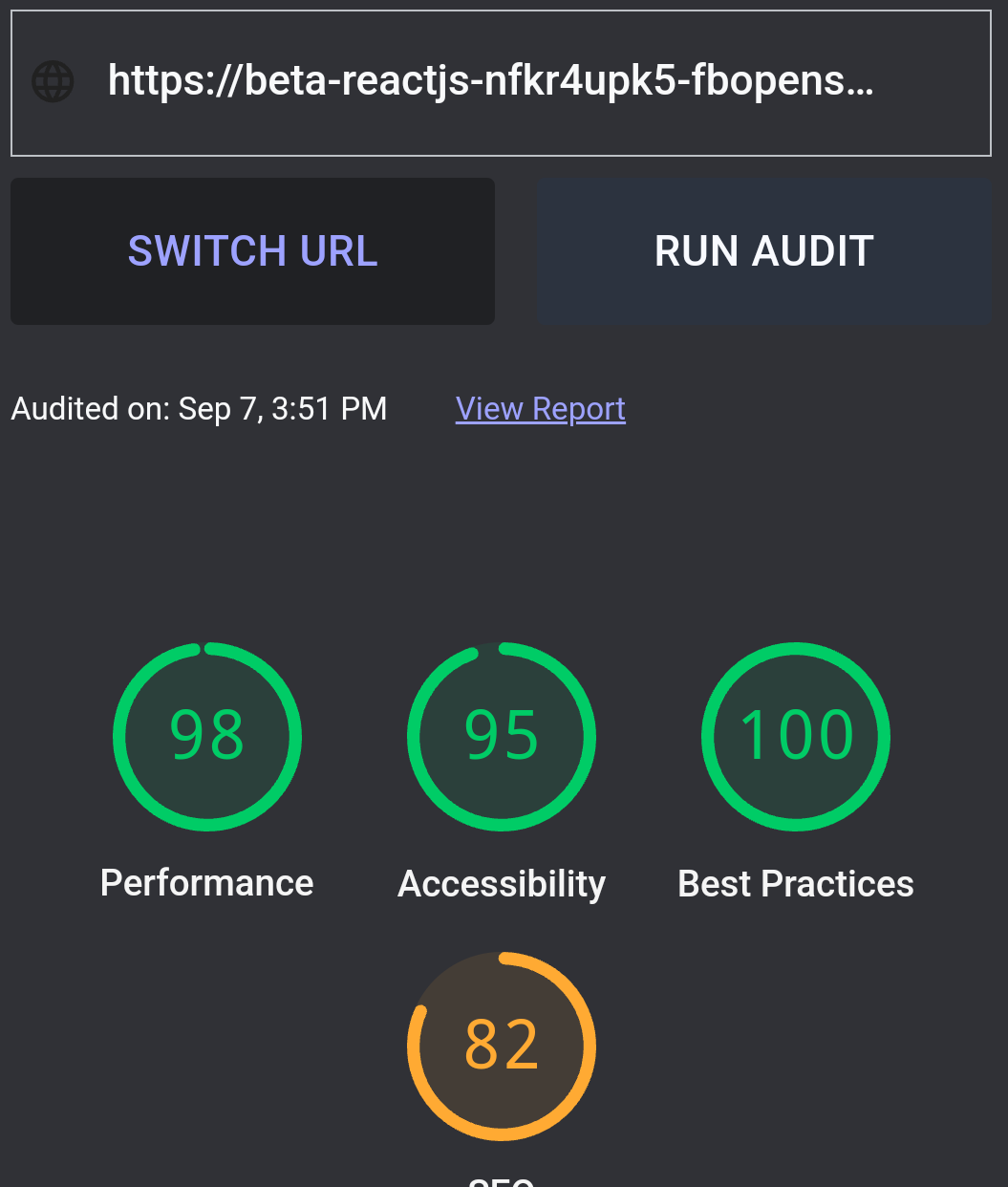Click the green 98 Performance ring

pos(206,736)
